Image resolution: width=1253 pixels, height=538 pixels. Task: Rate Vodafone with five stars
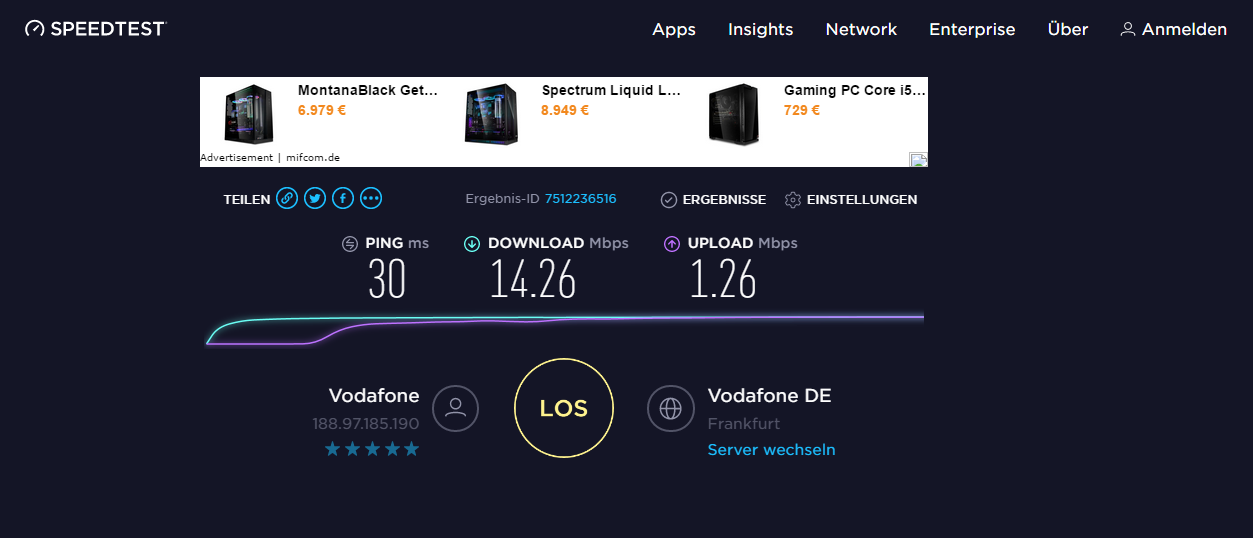(x=411, y=450)
